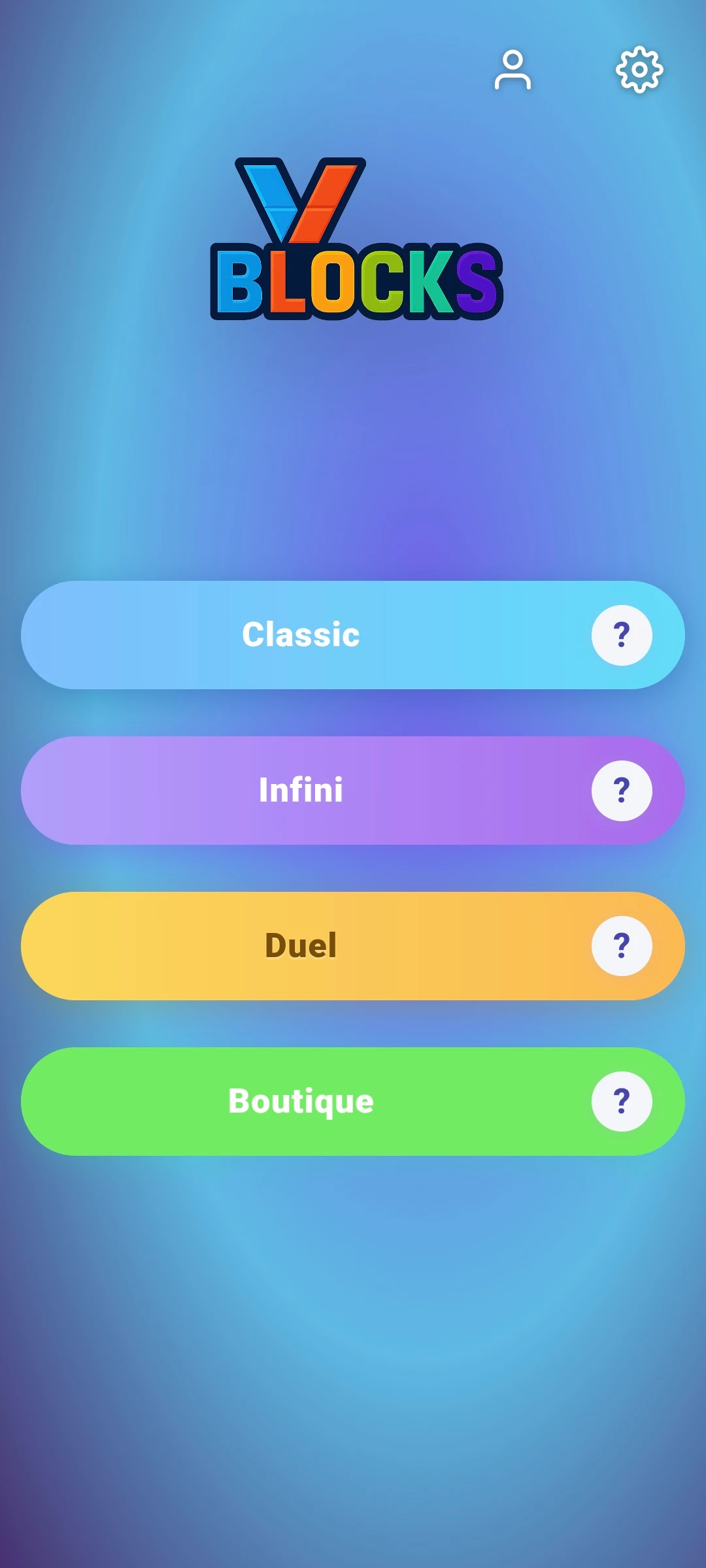This screenshot has width=706, height=1568.
Task: Open the user profile icon
Action: (513, 69)
